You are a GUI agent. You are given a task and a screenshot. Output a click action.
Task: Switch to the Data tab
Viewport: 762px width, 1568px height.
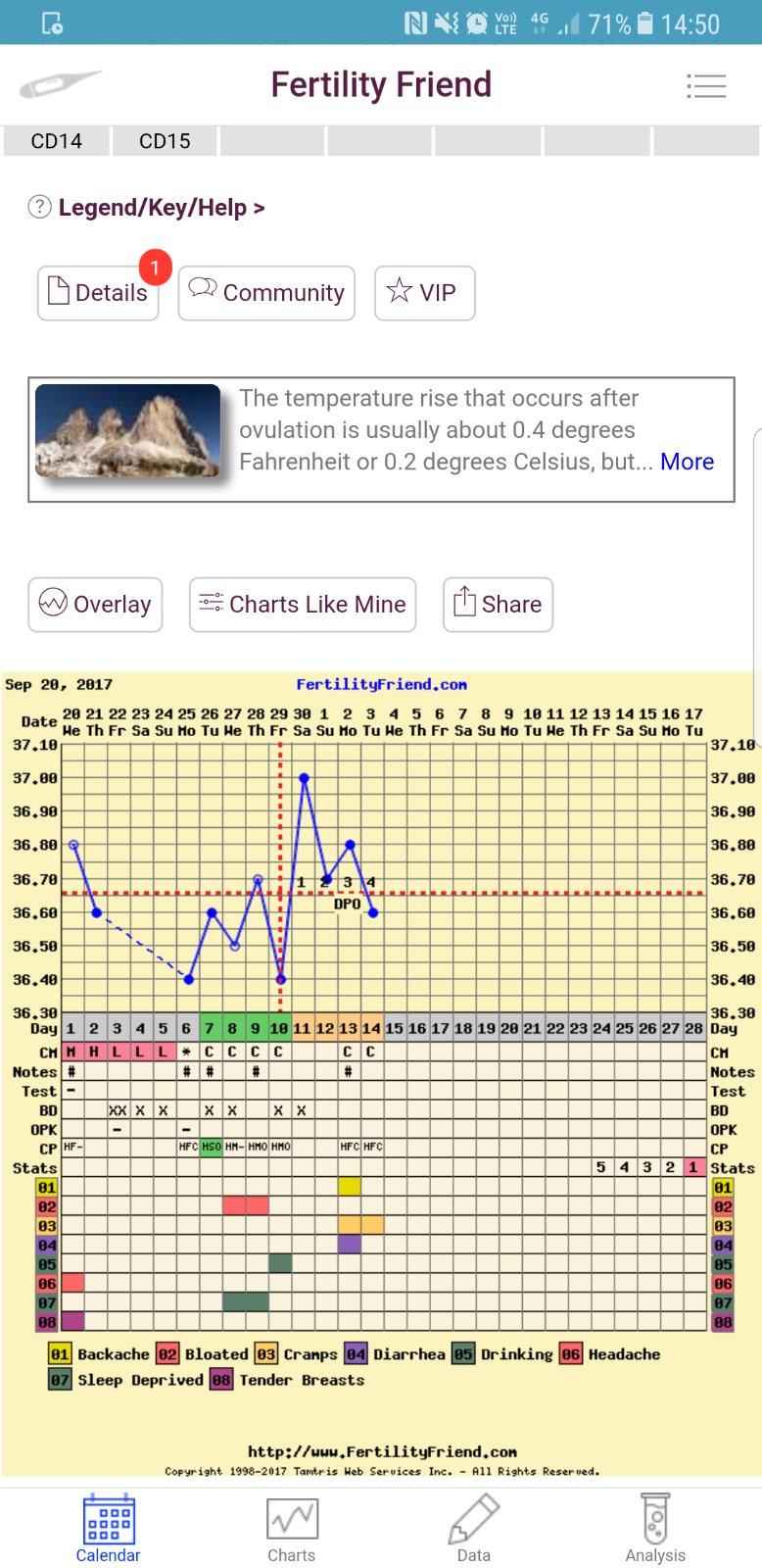click(473, 1529)
